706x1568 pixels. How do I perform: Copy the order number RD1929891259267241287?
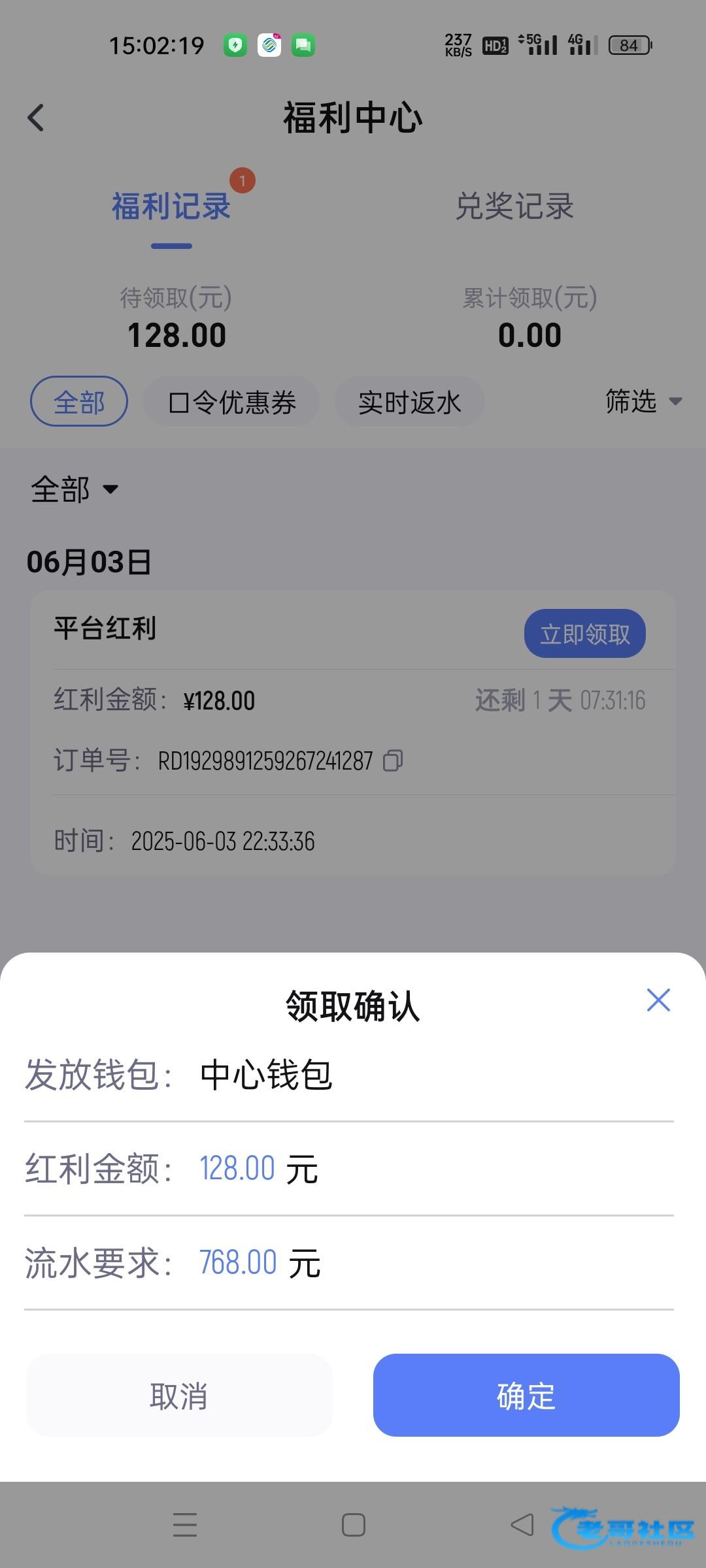click(393, 760)
